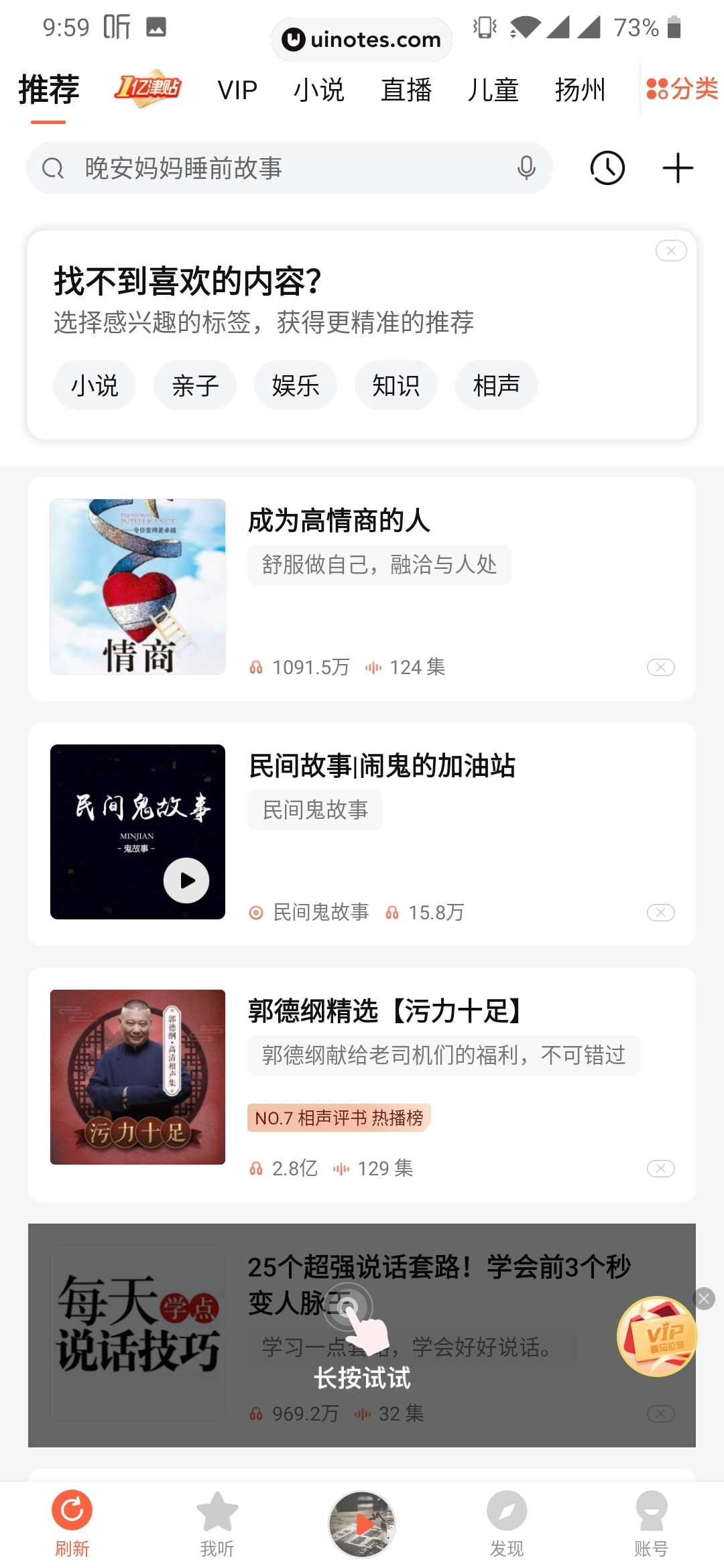Select the 相声 interest tag
The image size is (724, 1568).
(496, 385)
